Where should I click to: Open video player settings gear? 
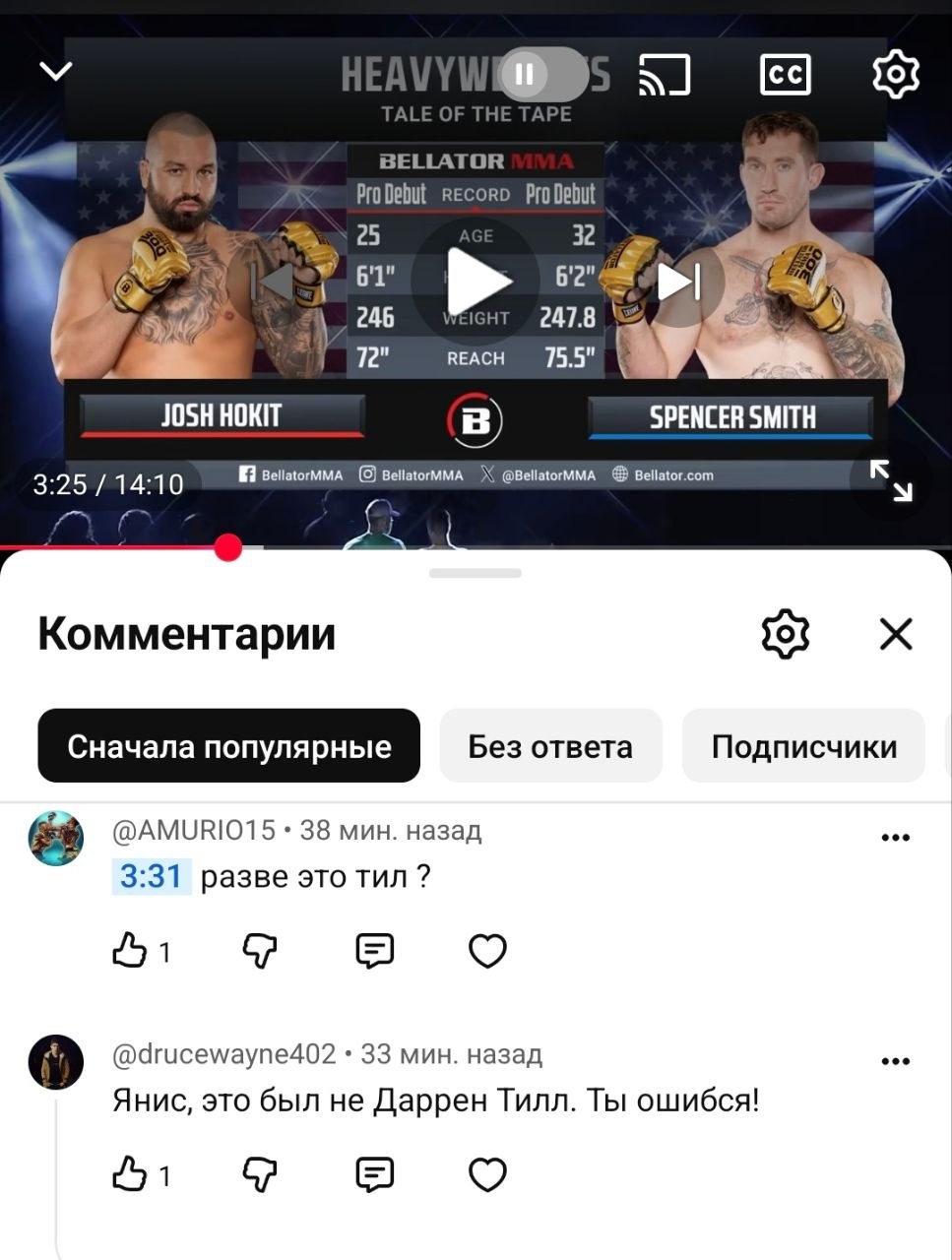click(x=895, y=74)
